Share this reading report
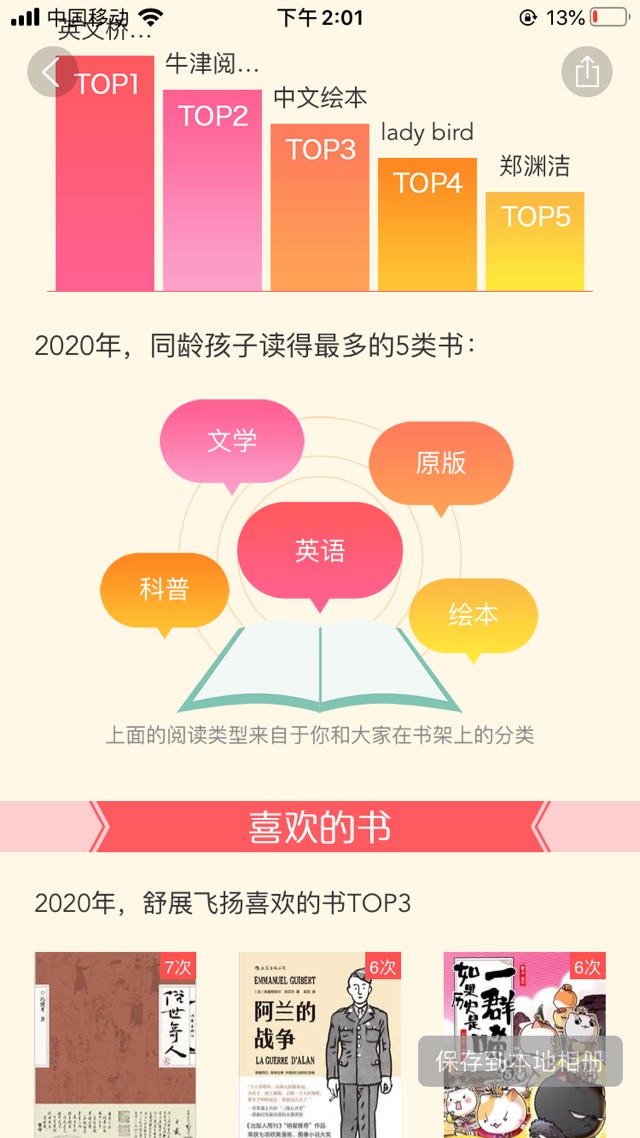Image resolution: width=640 pixels, height=1138 pixels. coord(587,72)
